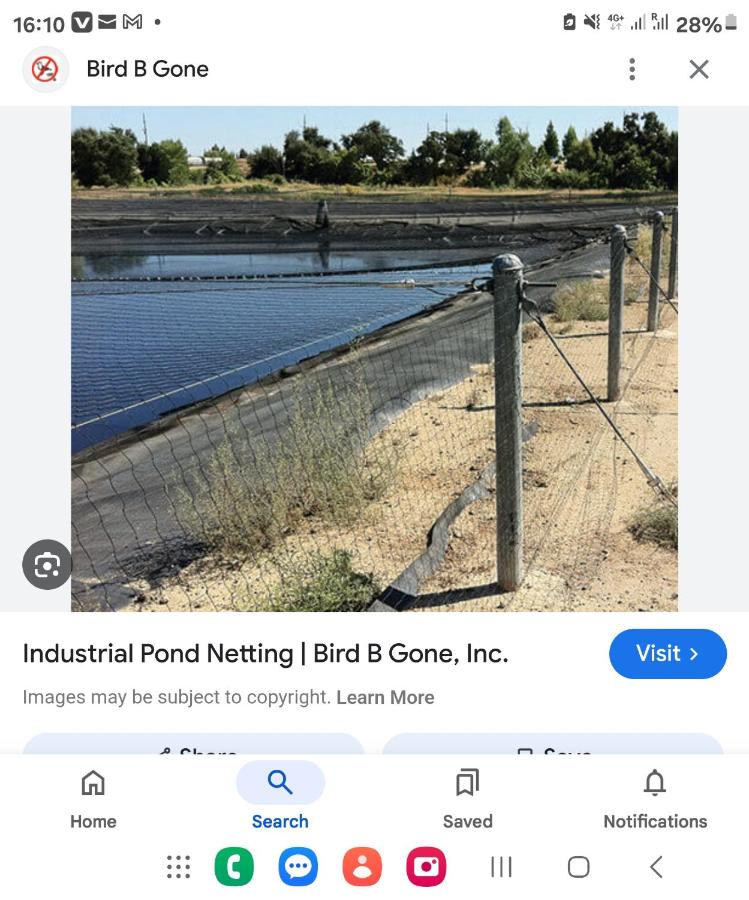Open the pond netting photo

[374, 358]
